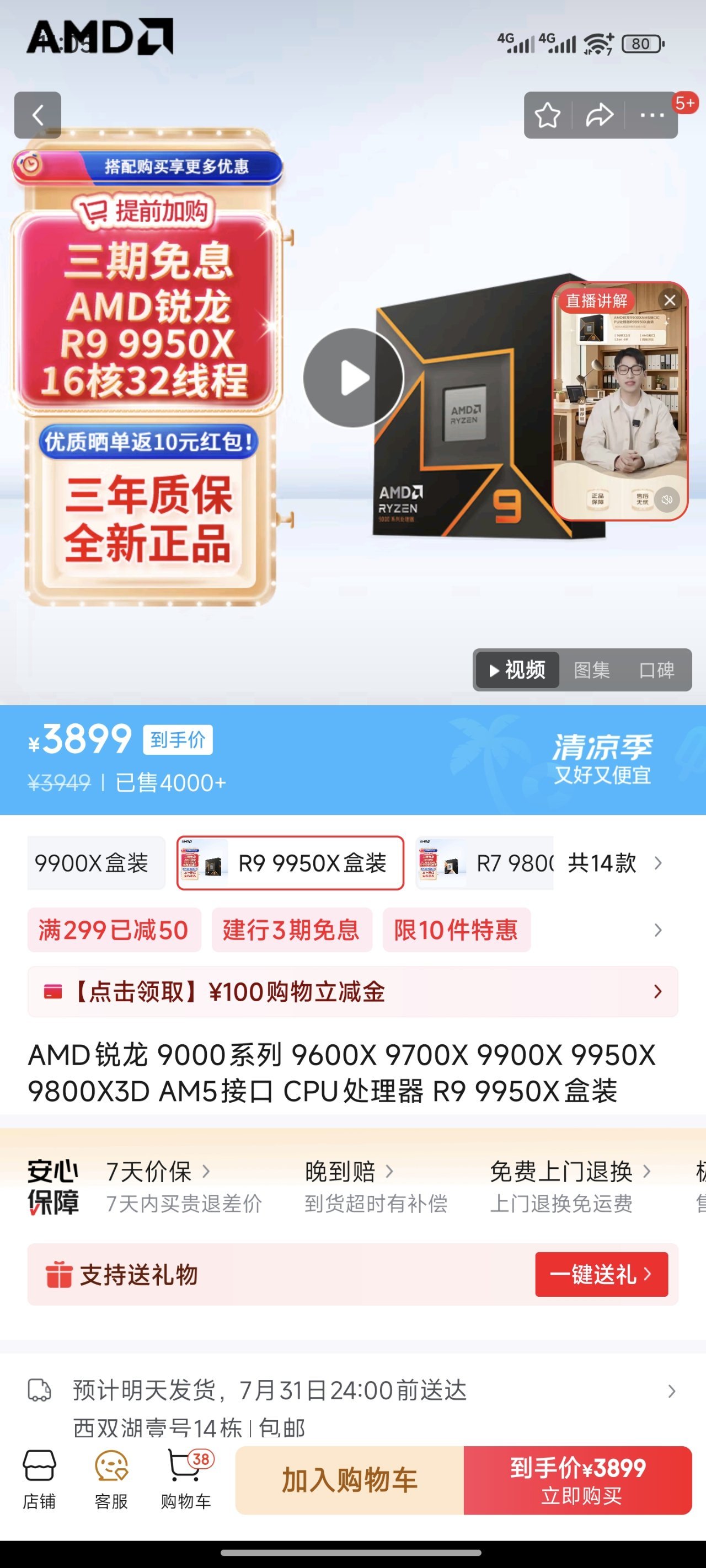Close the 直播讲解 live window
Screen dimensions: 706x1568
[x=670, y=300]
